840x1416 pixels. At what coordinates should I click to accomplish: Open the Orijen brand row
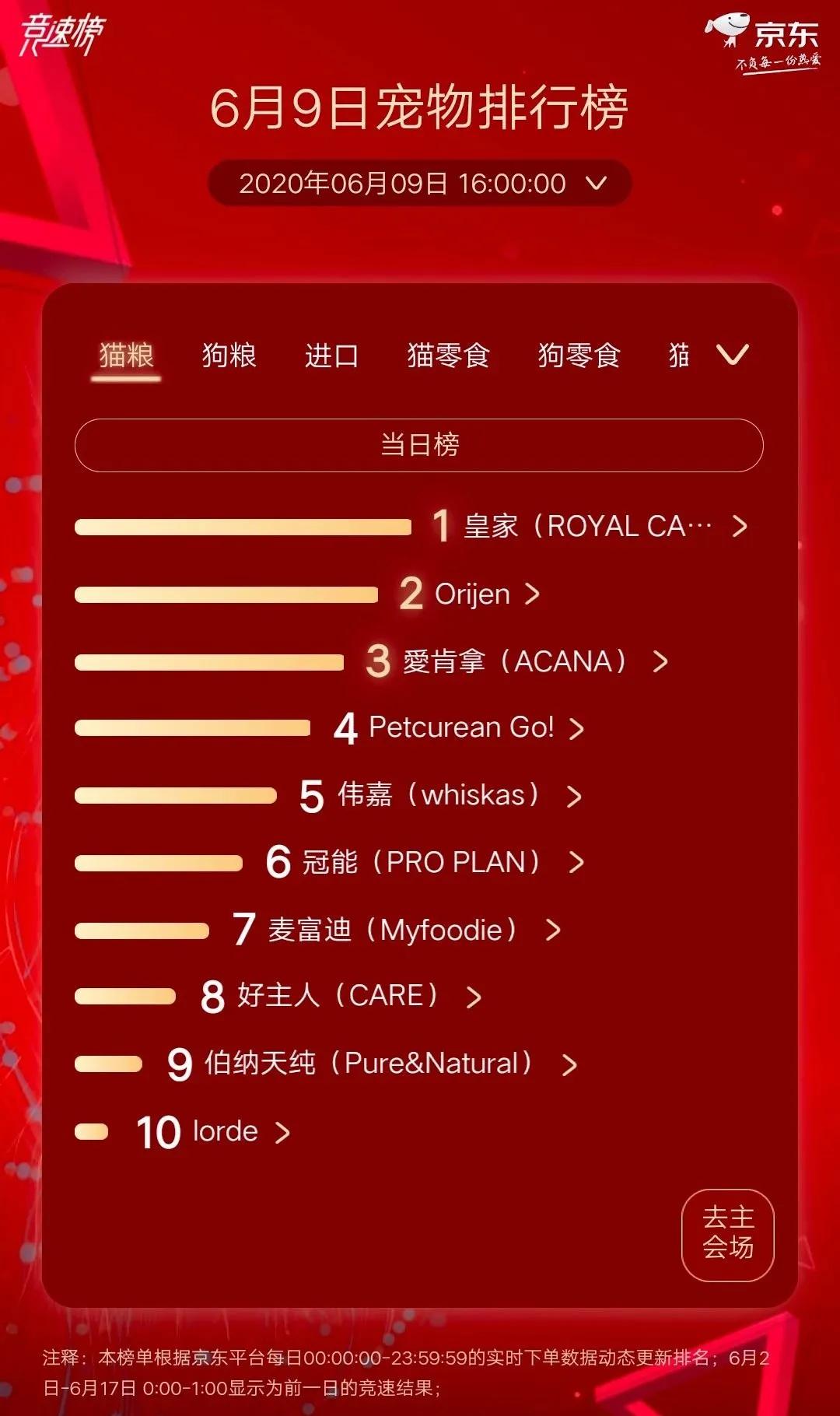pos(471,594)
